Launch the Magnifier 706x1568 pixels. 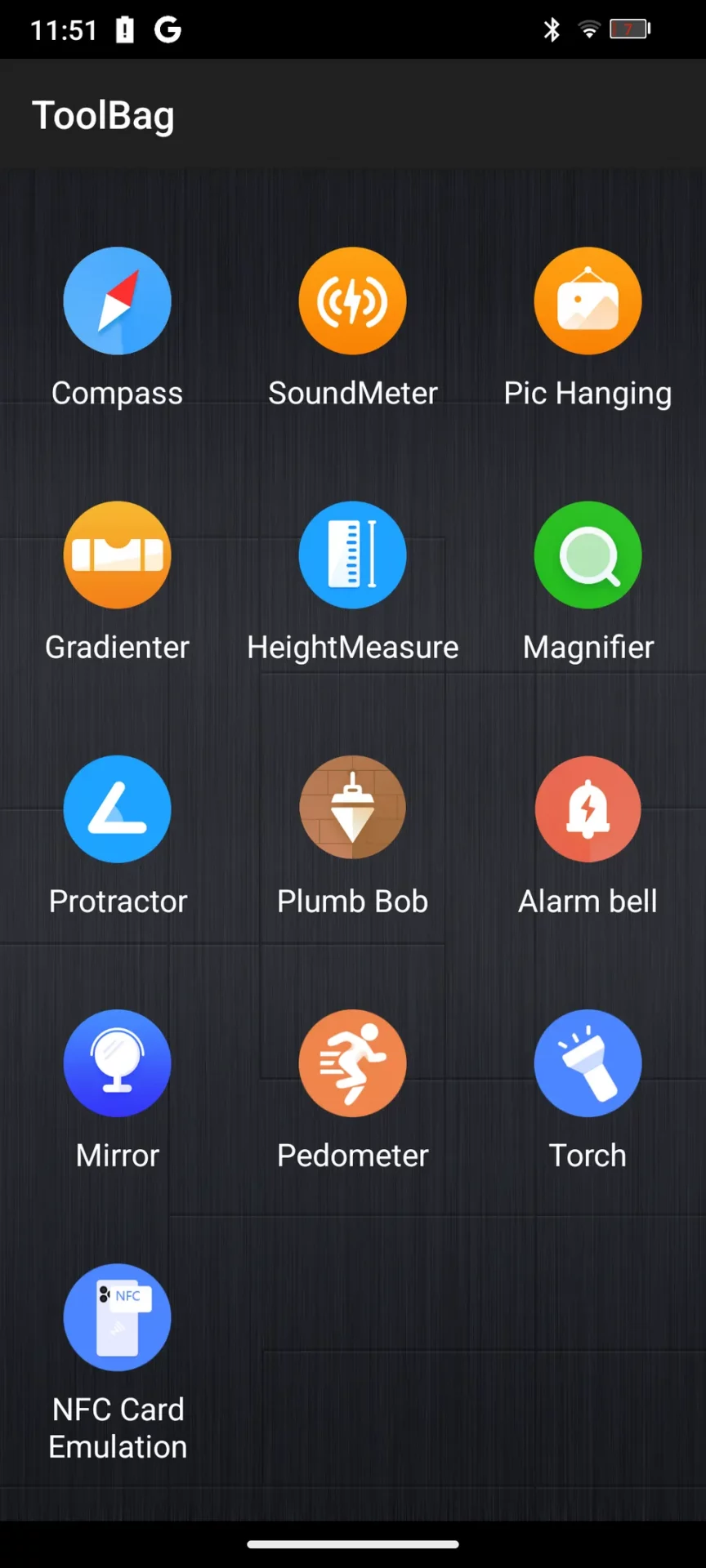pos(588,555)
